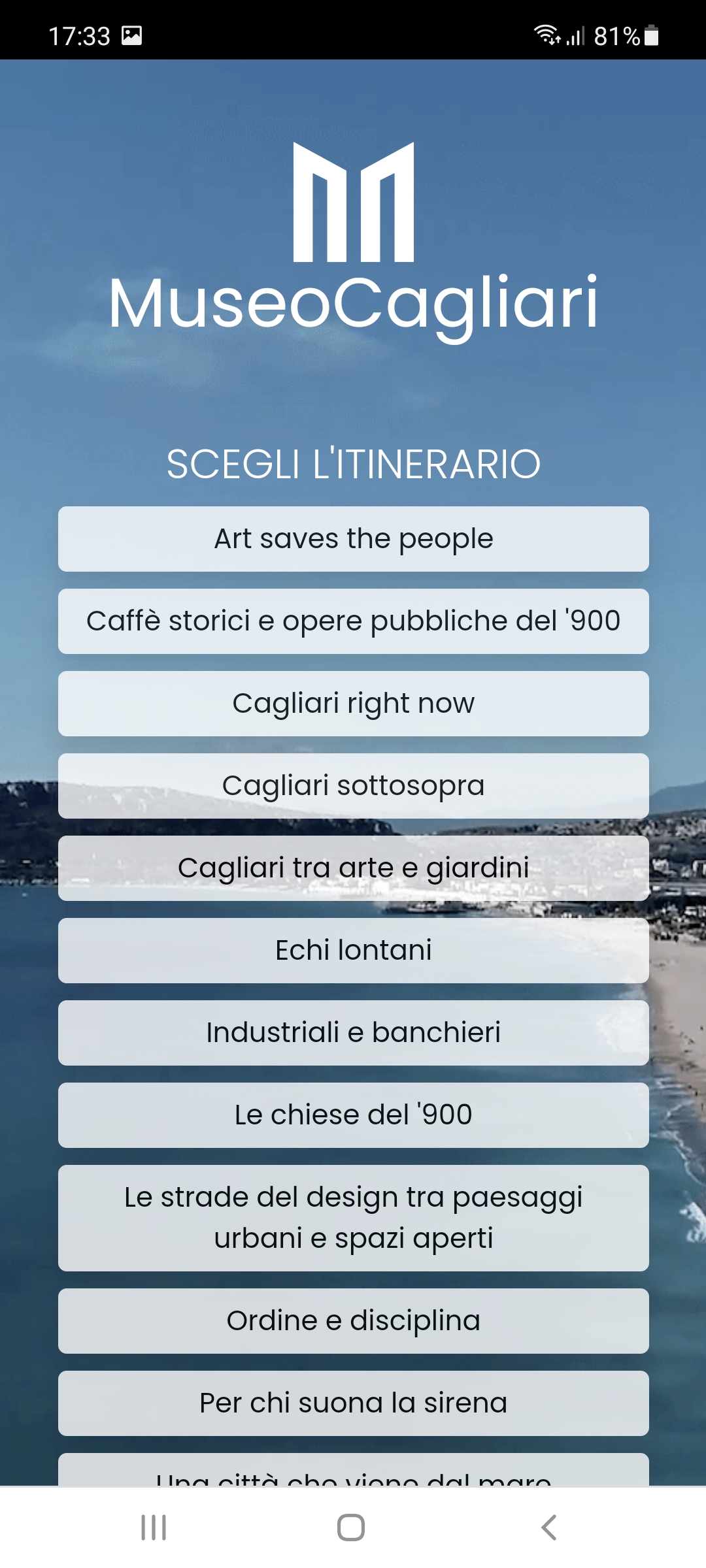Open the Ordine e disciplina itinerary
This screenshot has height=1568, width=706.
353,1321
